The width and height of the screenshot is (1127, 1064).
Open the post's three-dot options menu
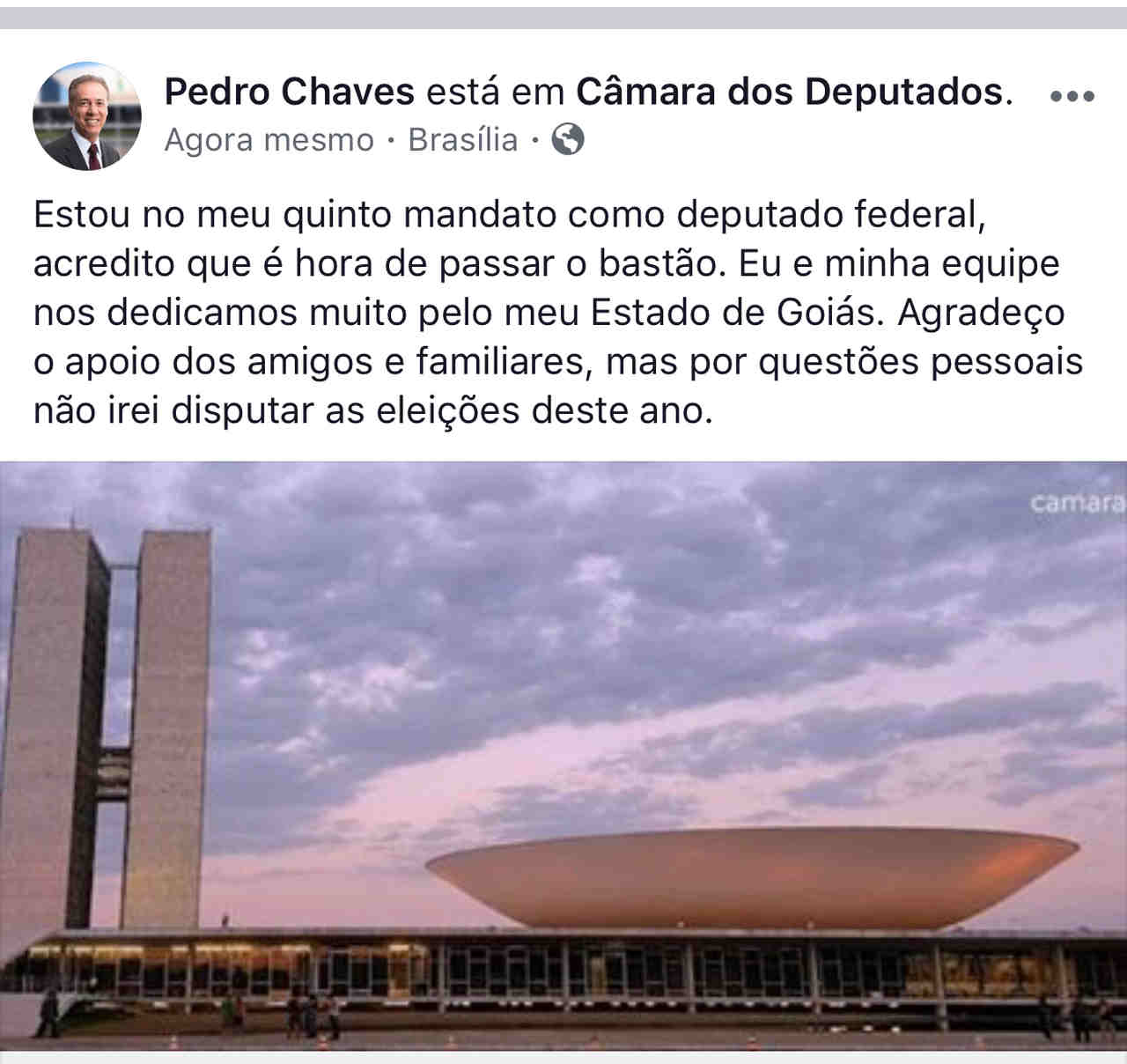(x=1072, y=96)
